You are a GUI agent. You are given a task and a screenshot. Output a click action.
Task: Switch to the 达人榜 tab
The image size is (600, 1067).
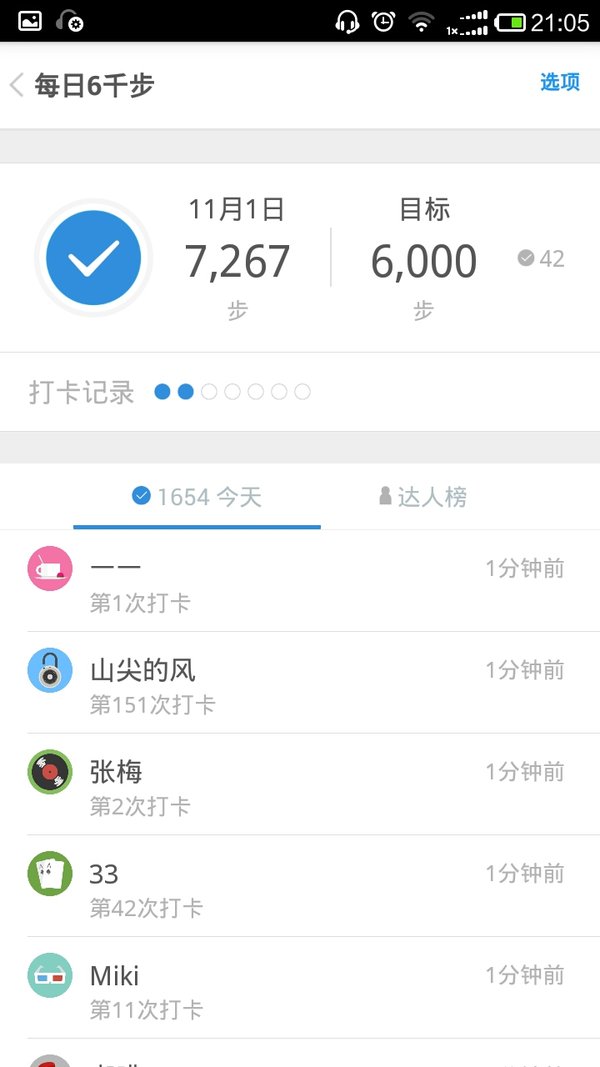point(423,497)
